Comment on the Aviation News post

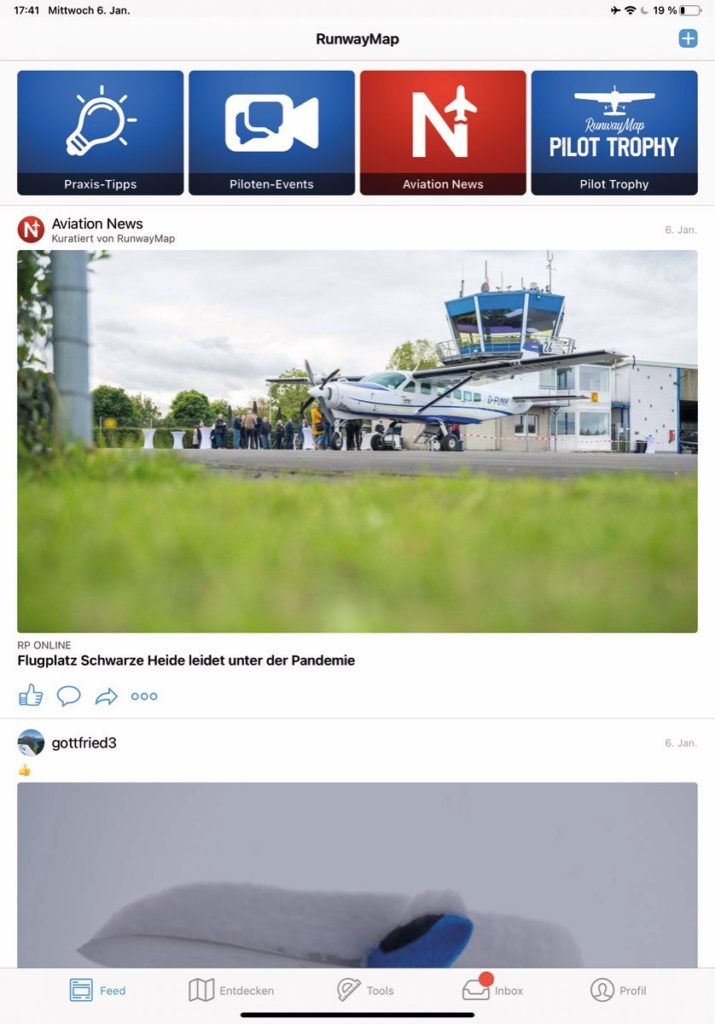pyautogui.click(x=68, y=696)
